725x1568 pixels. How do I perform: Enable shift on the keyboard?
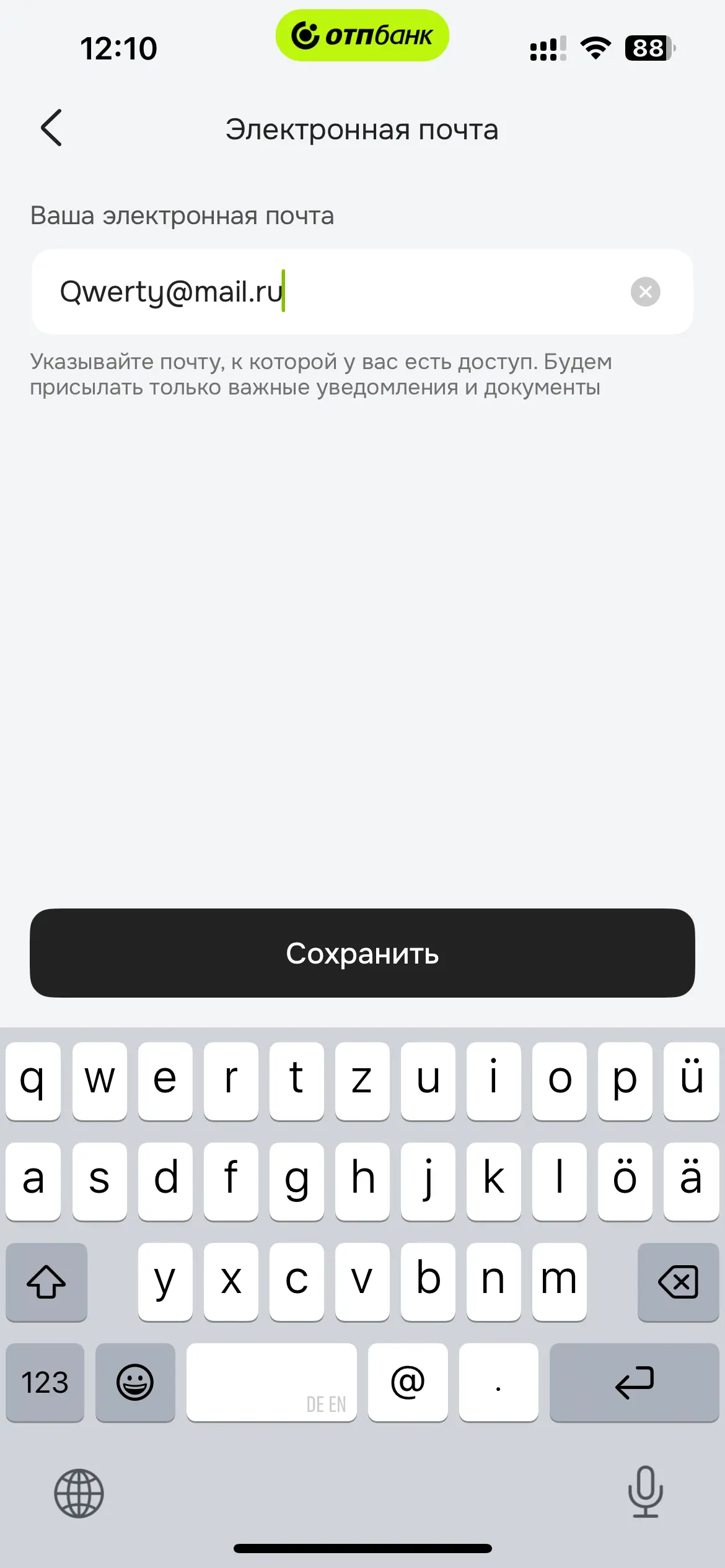click(x=46, y=1281)
